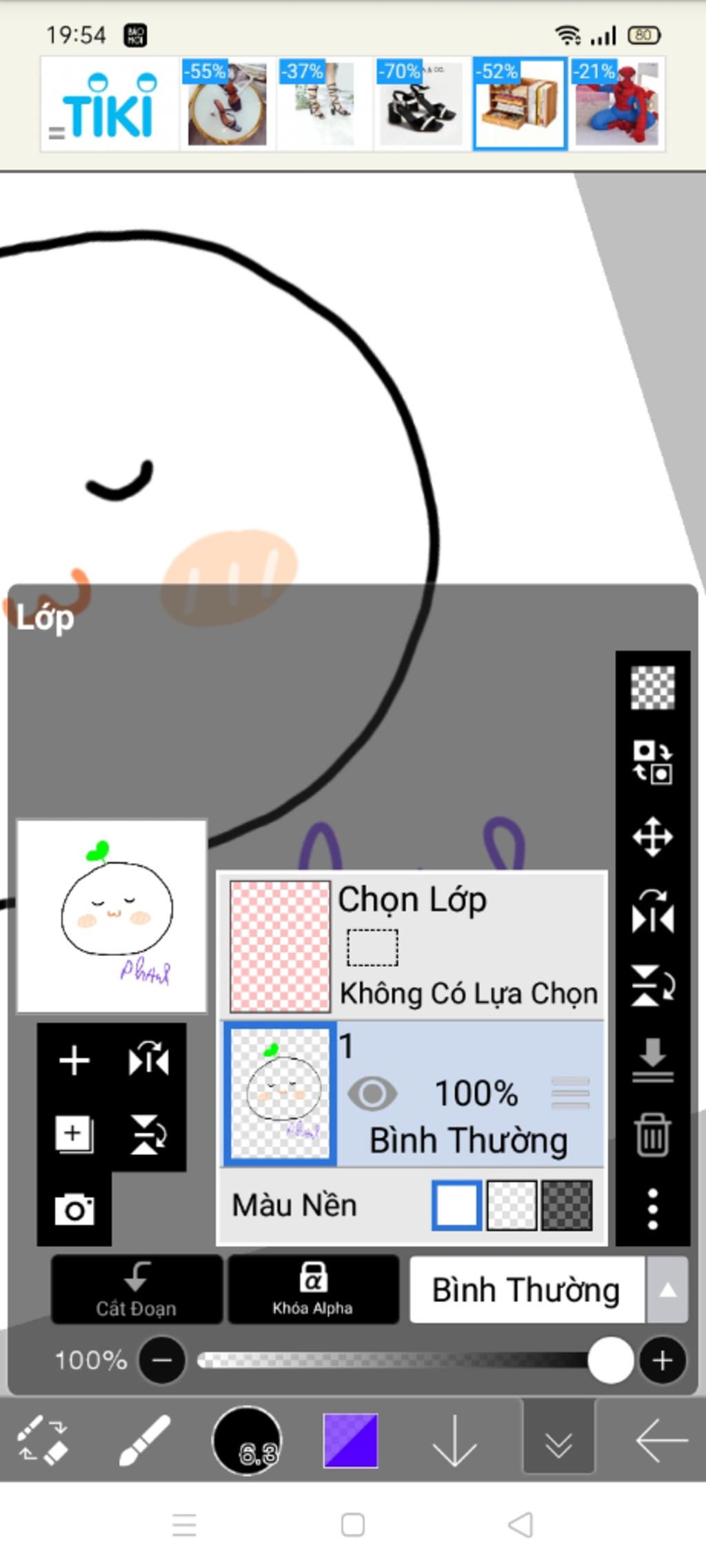Open the three-dot layer options menu
The width and height of the screenshot is (706, 1568).
[x=652, y=1208]
